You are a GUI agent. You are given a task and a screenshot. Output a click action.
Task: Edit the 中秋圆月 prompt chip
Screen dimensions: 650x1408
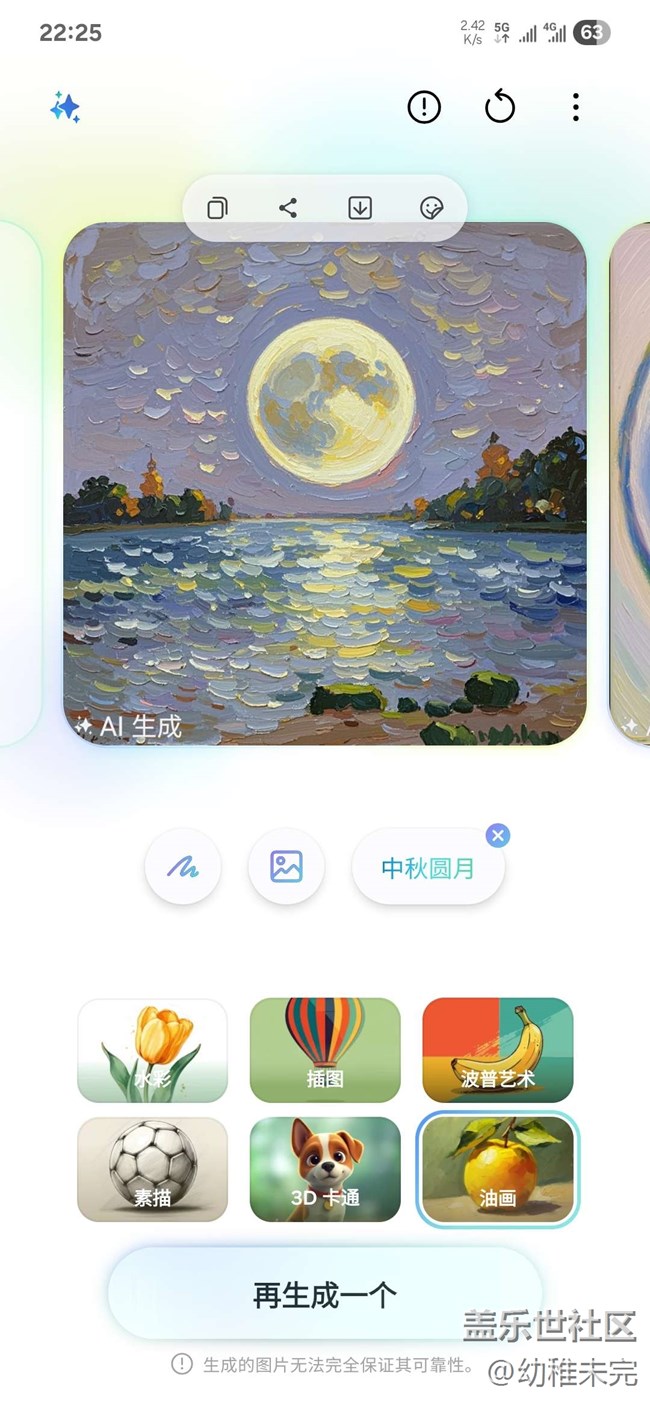427,868
